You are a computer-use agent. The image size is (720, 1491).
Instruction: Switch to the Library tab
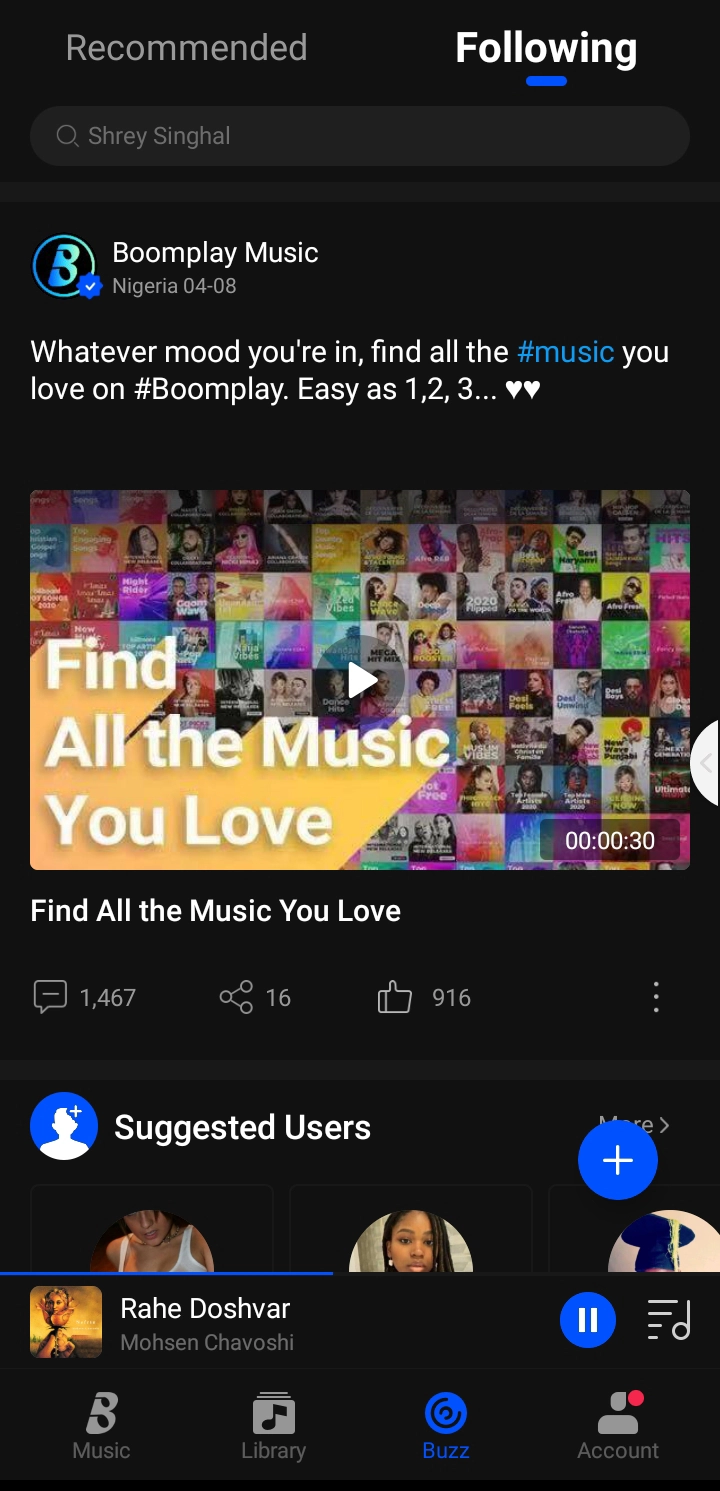click(x=273, y=1426)
